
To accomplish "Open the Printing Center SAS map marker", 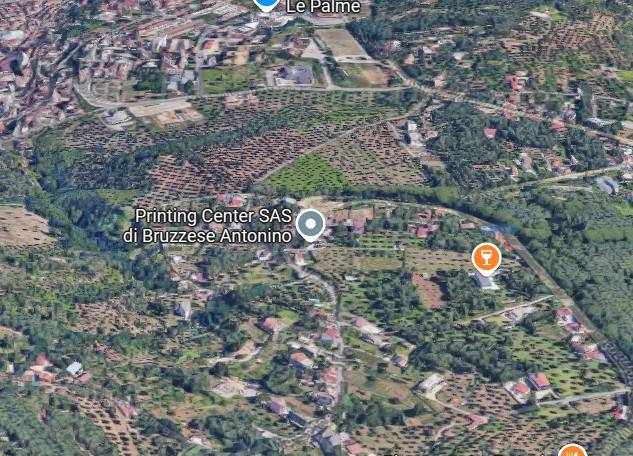I will click(311, 224).
